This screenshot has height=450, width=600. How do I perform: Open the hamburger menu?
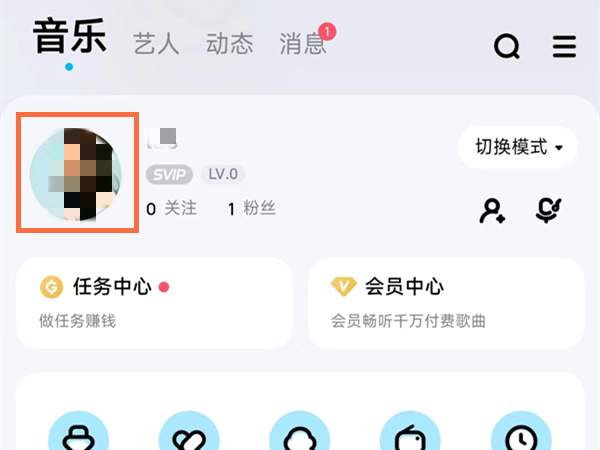(564, 46)
